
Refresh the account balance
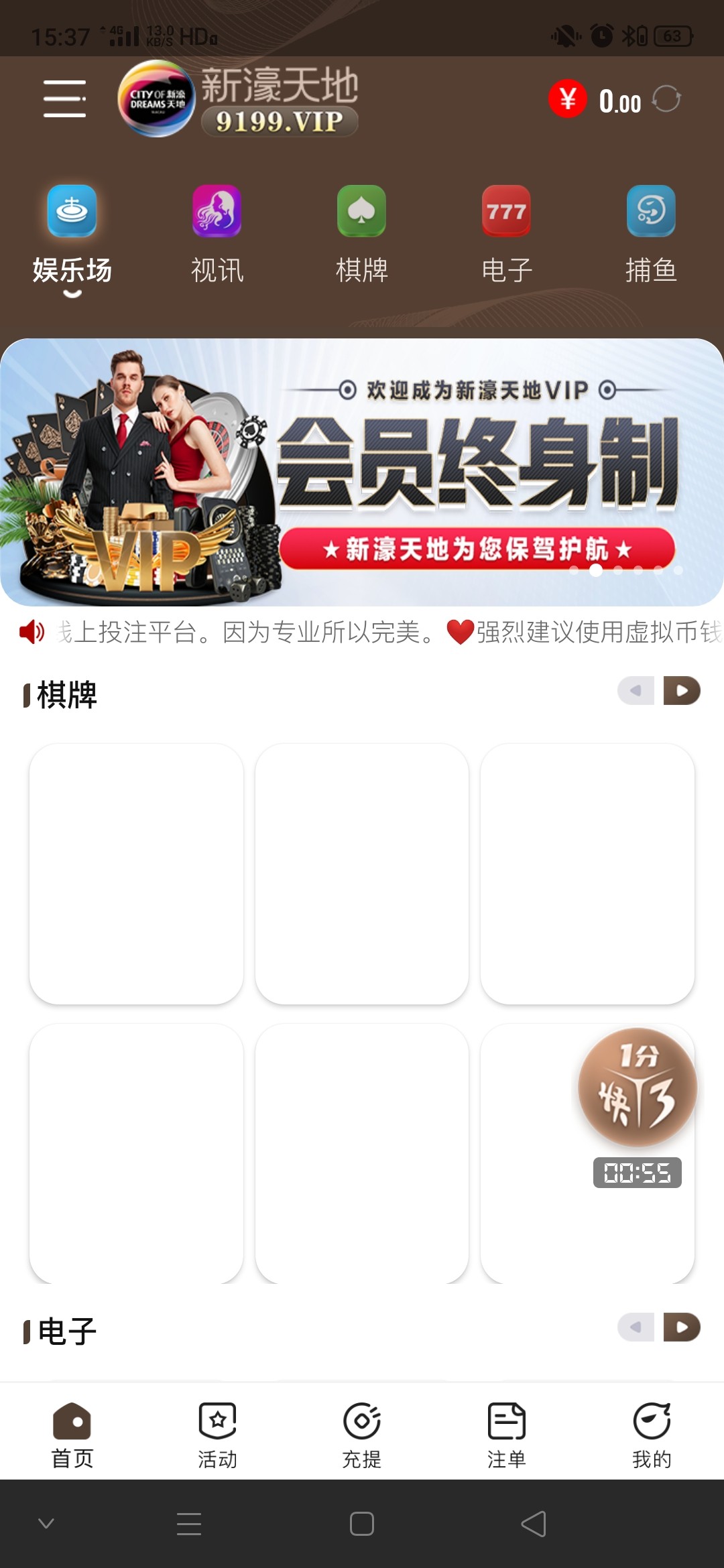(x=666, y=99)
